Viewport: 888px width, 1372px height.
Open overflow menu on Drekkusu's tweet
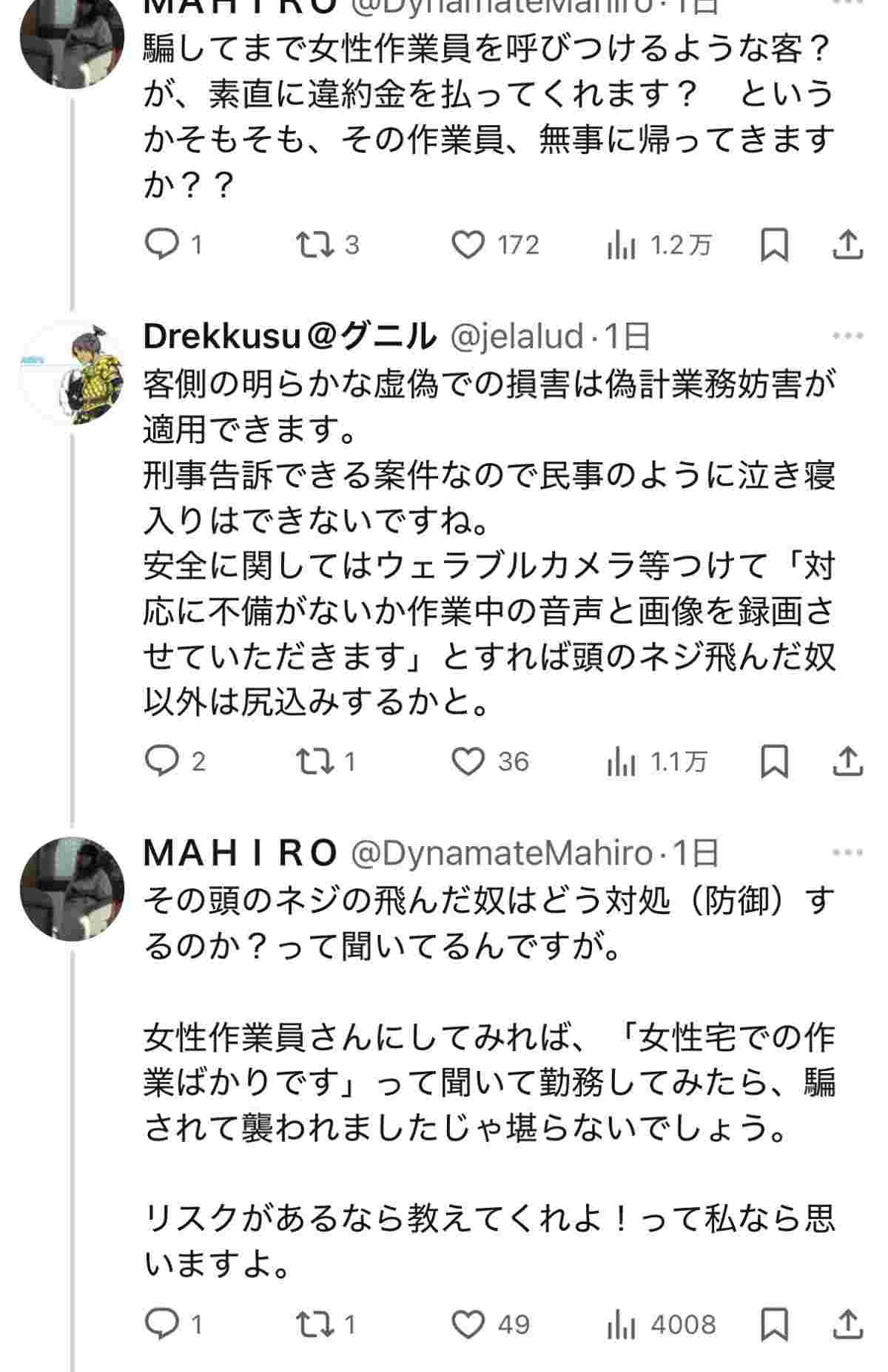point(848,337)
